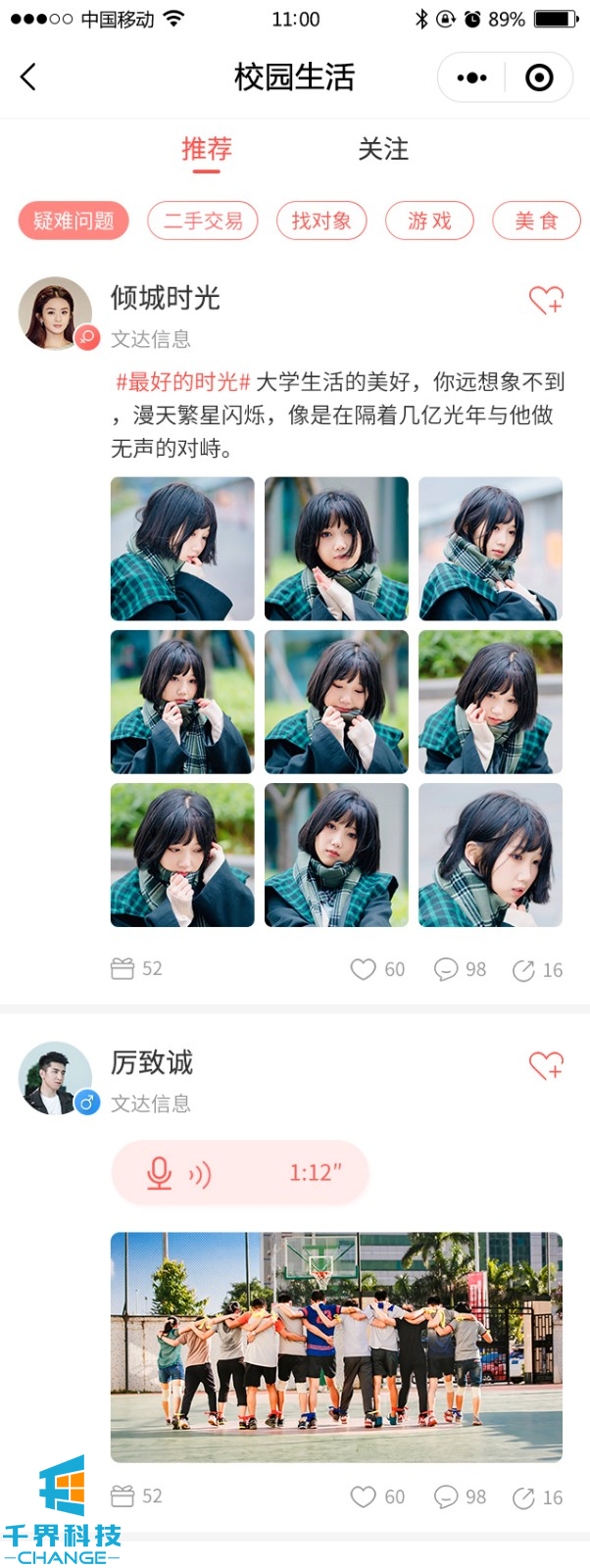The width and height of the screenshot is (590, 1568).
Task: Follow 倾城时光 with the heart-plus icon
Action: point(546,300)
